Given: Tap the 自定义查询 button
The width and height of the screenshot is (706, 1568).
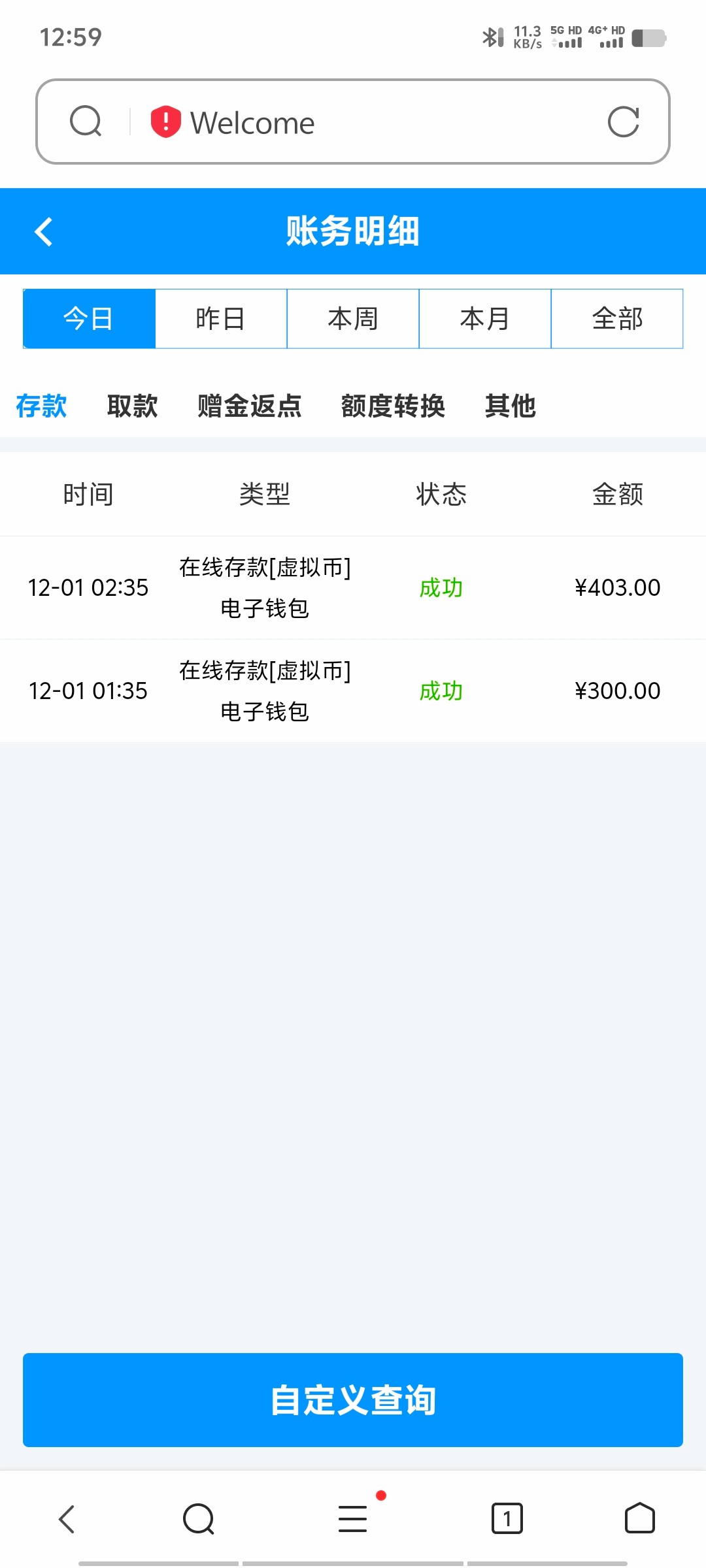Looking at the screenshot, I should tap(353, 1400).
